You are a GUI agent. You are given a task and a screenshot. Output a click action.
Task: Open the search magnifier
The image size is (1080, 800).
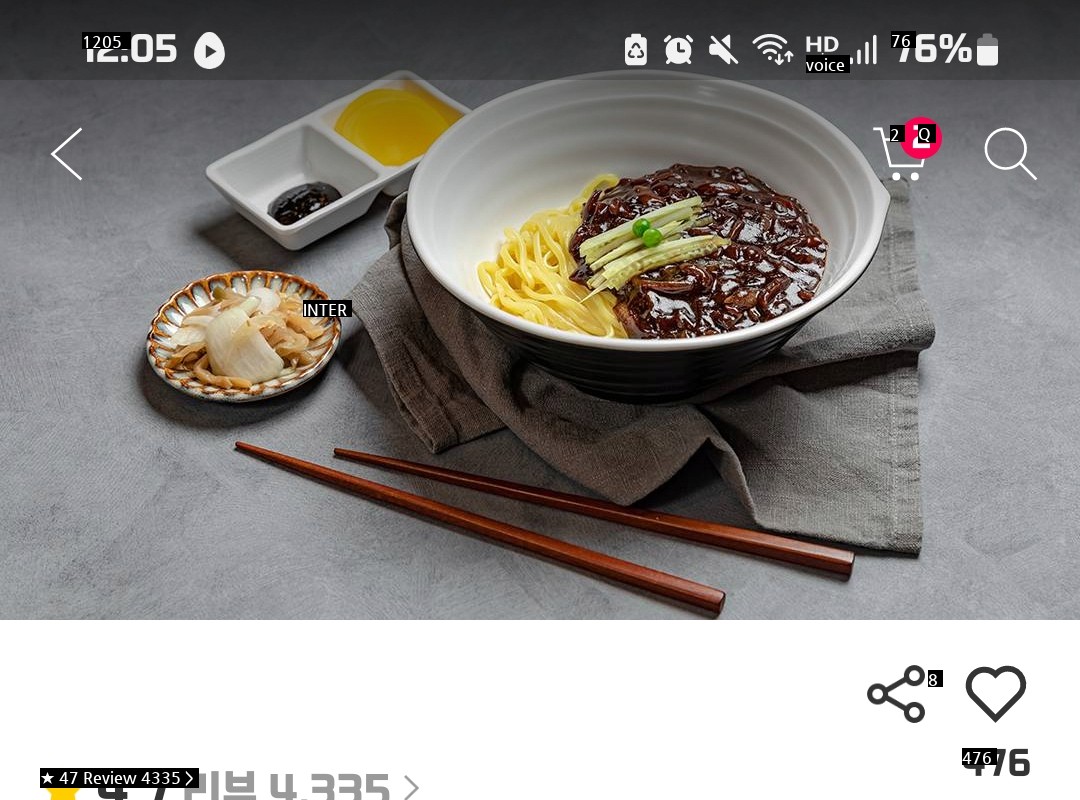pyautogui.click(x=1009, y=154)
